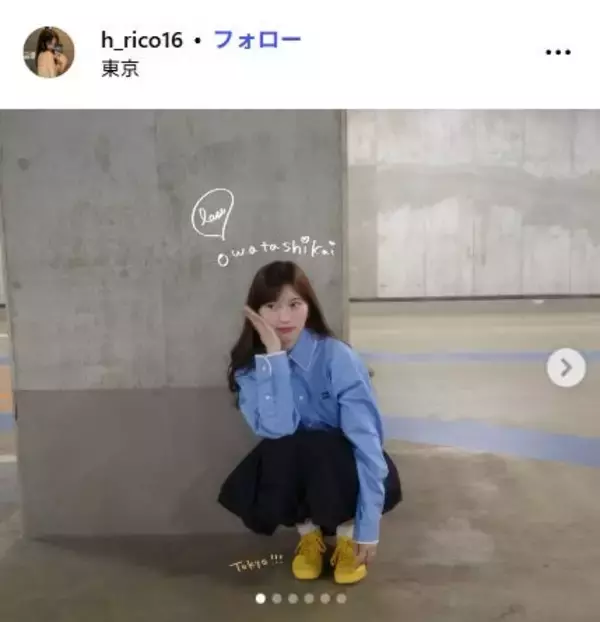Go to the next photo with the arrow
The image size is (600, 622).
tap(566, 368)
